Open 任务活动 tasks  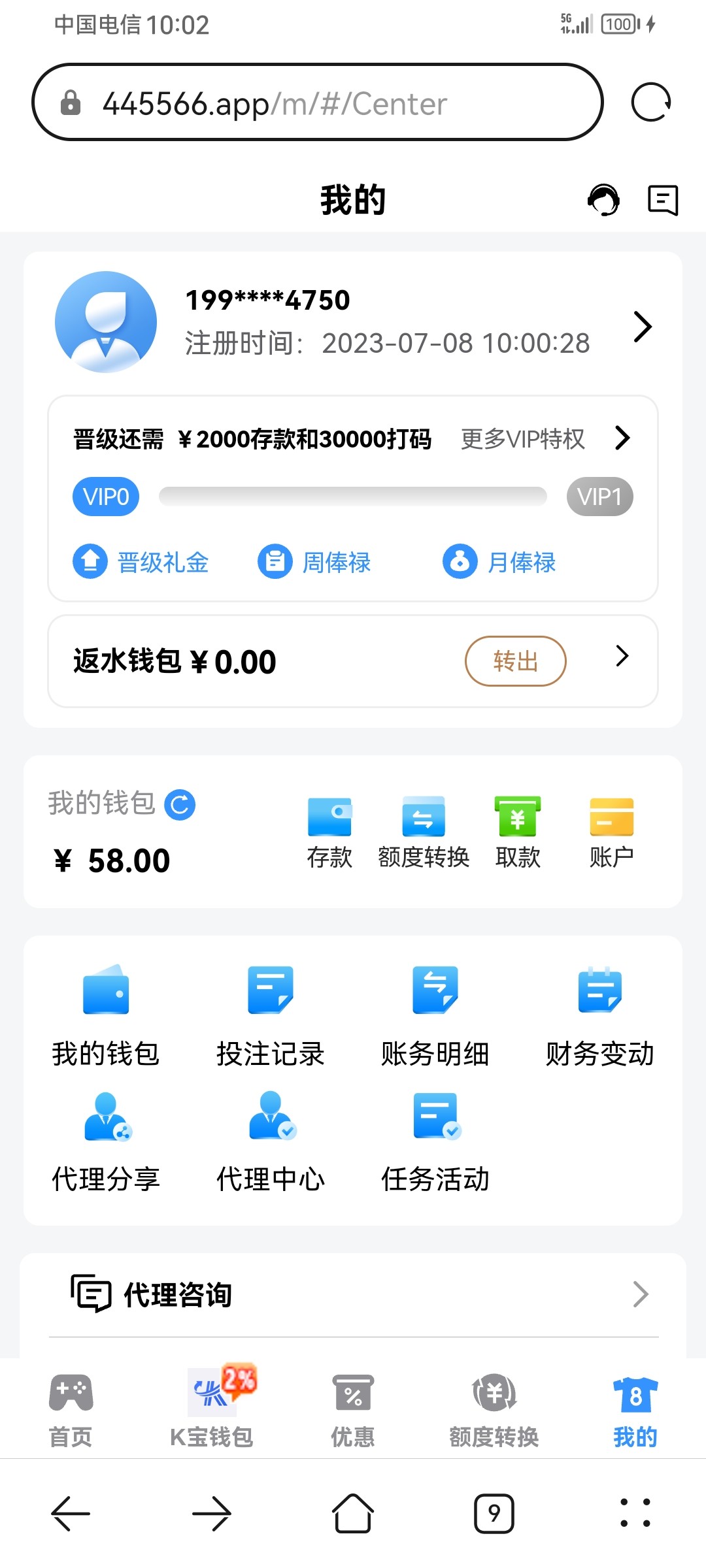(435, 1141)
